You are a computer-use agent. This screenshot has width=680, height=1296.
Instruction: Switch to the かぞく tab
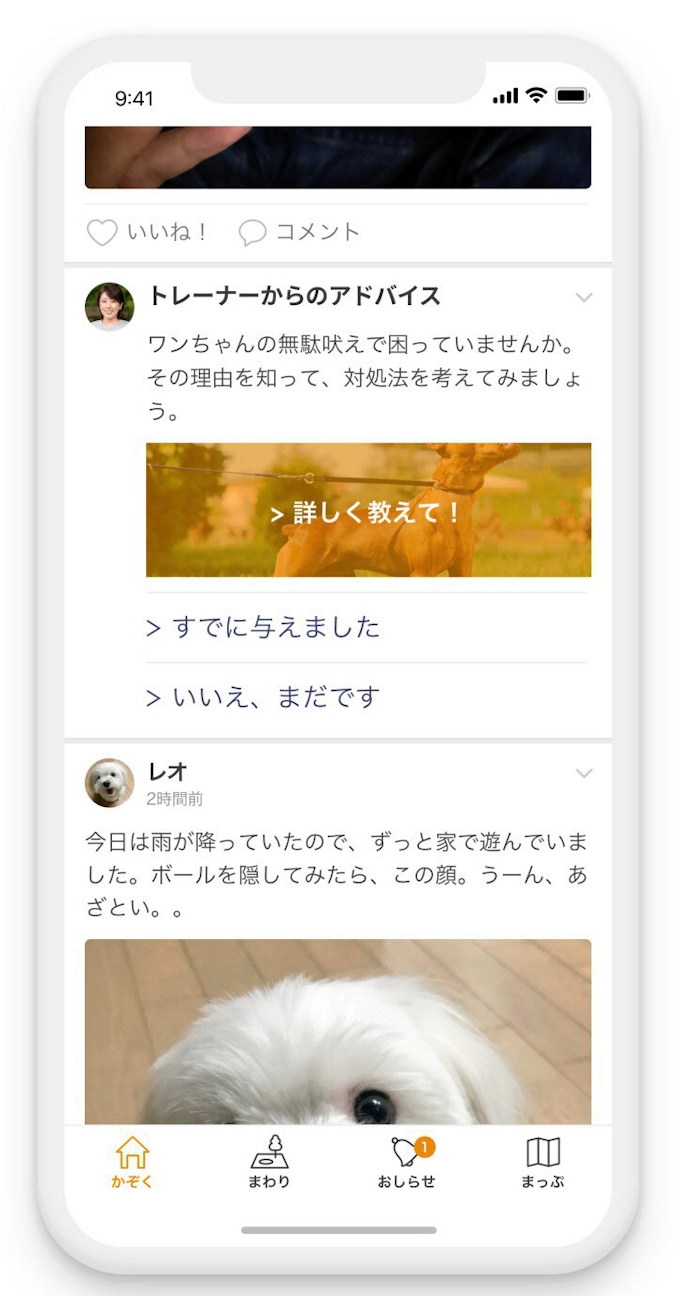(132, 1163)
